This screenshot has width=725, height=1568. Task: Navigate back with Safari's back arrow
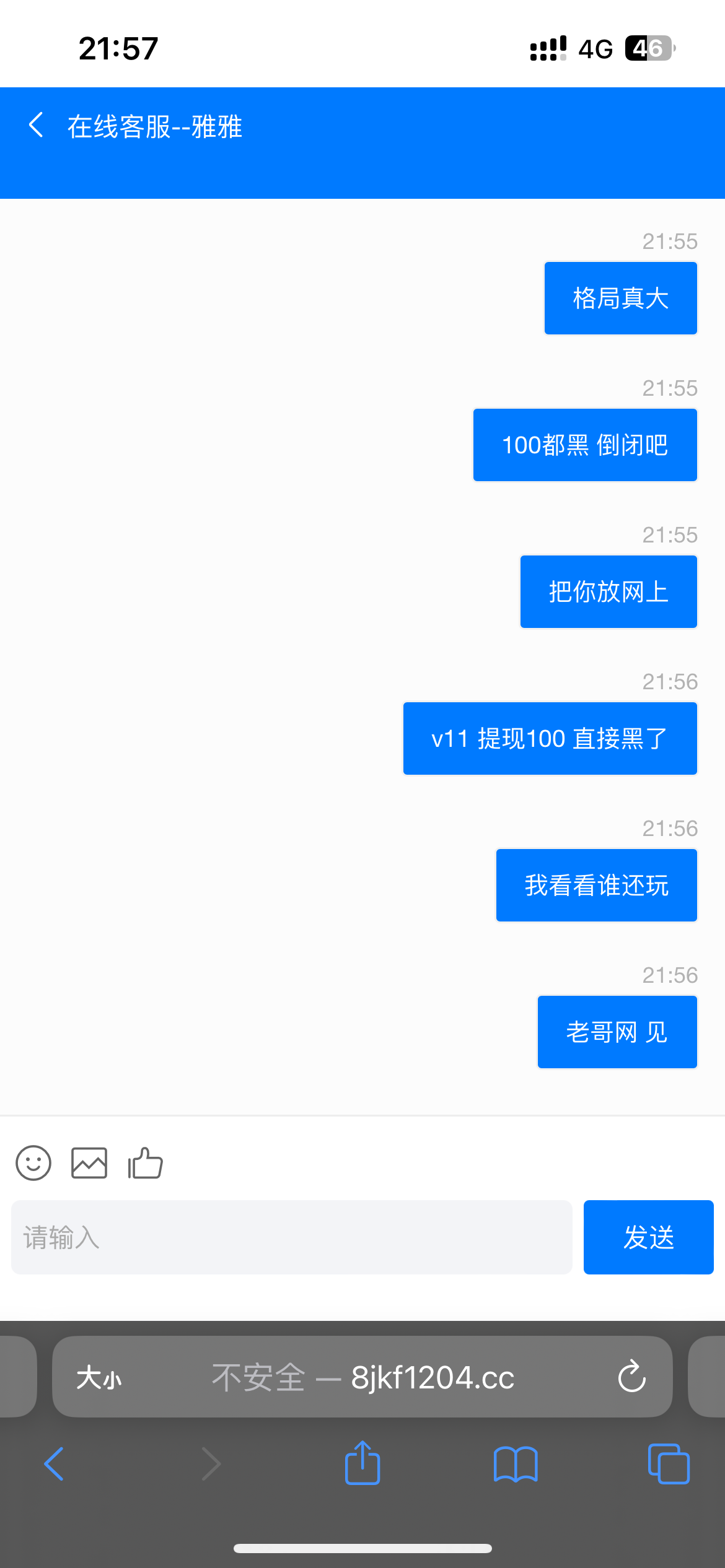click(54, 1463)
